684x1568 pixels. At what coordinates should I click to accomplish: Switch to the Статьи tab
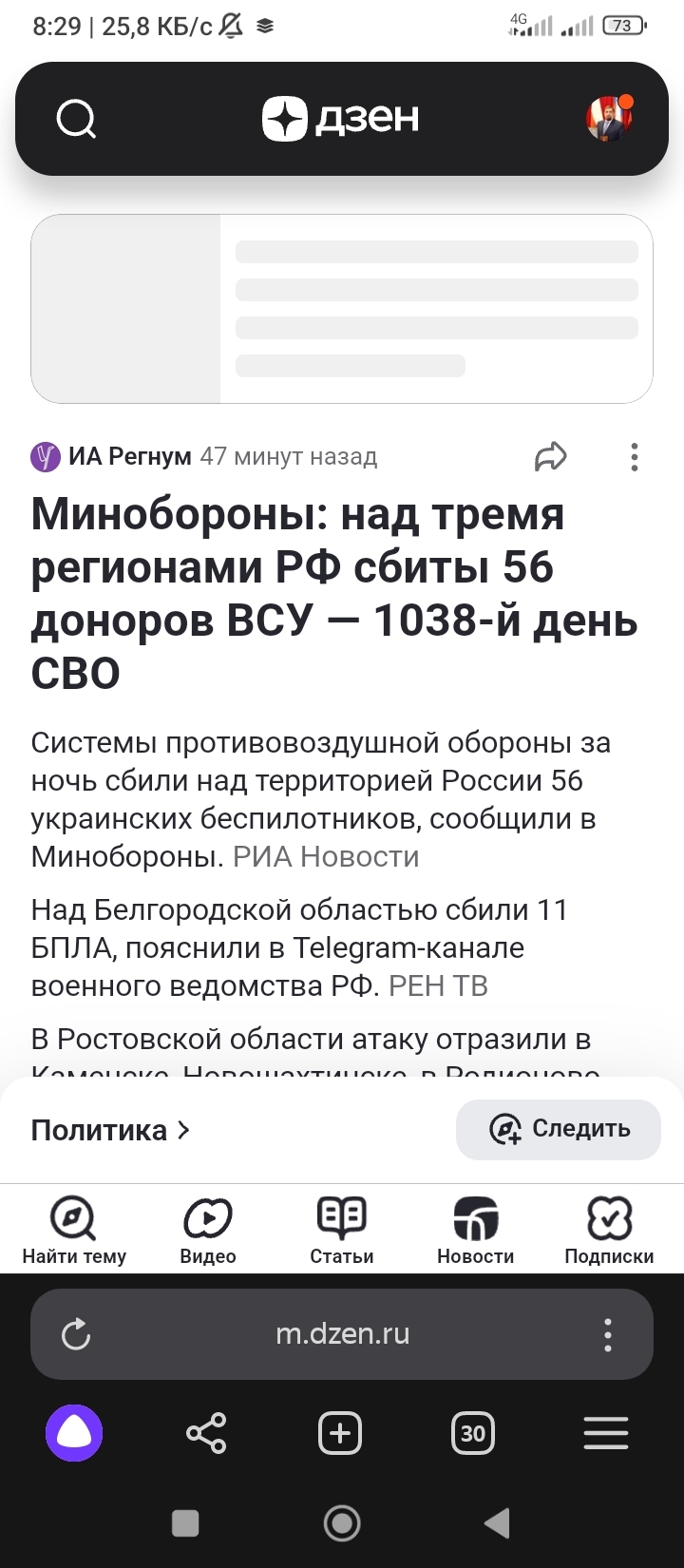(342, 1231)
